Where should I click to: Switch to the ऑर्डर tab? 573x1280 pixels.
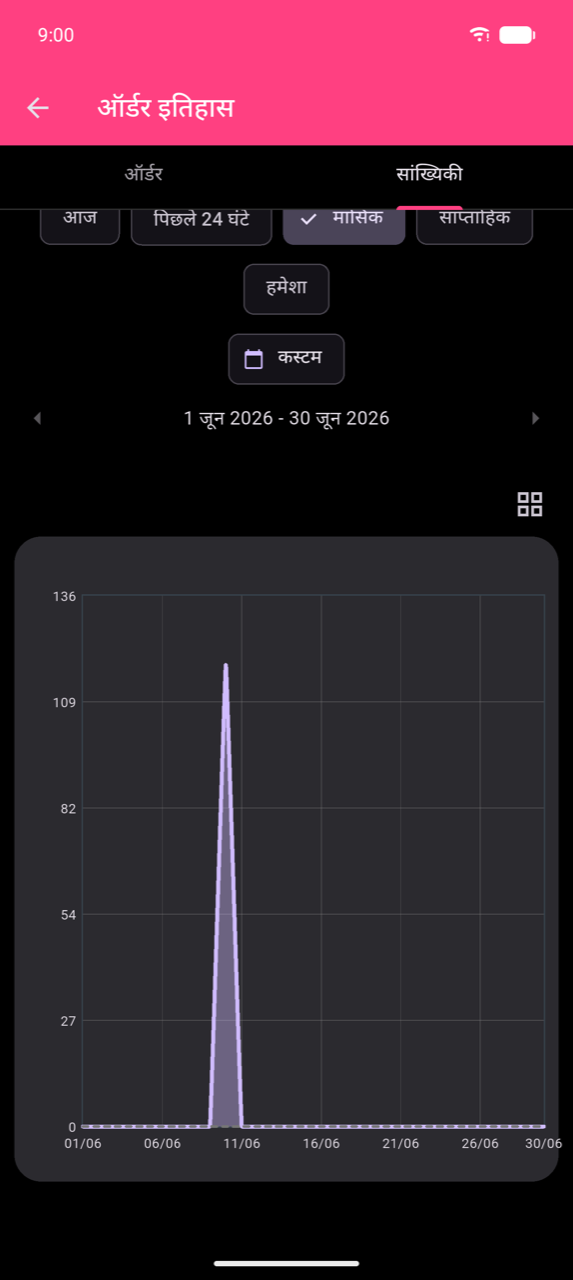coord(143,175)
